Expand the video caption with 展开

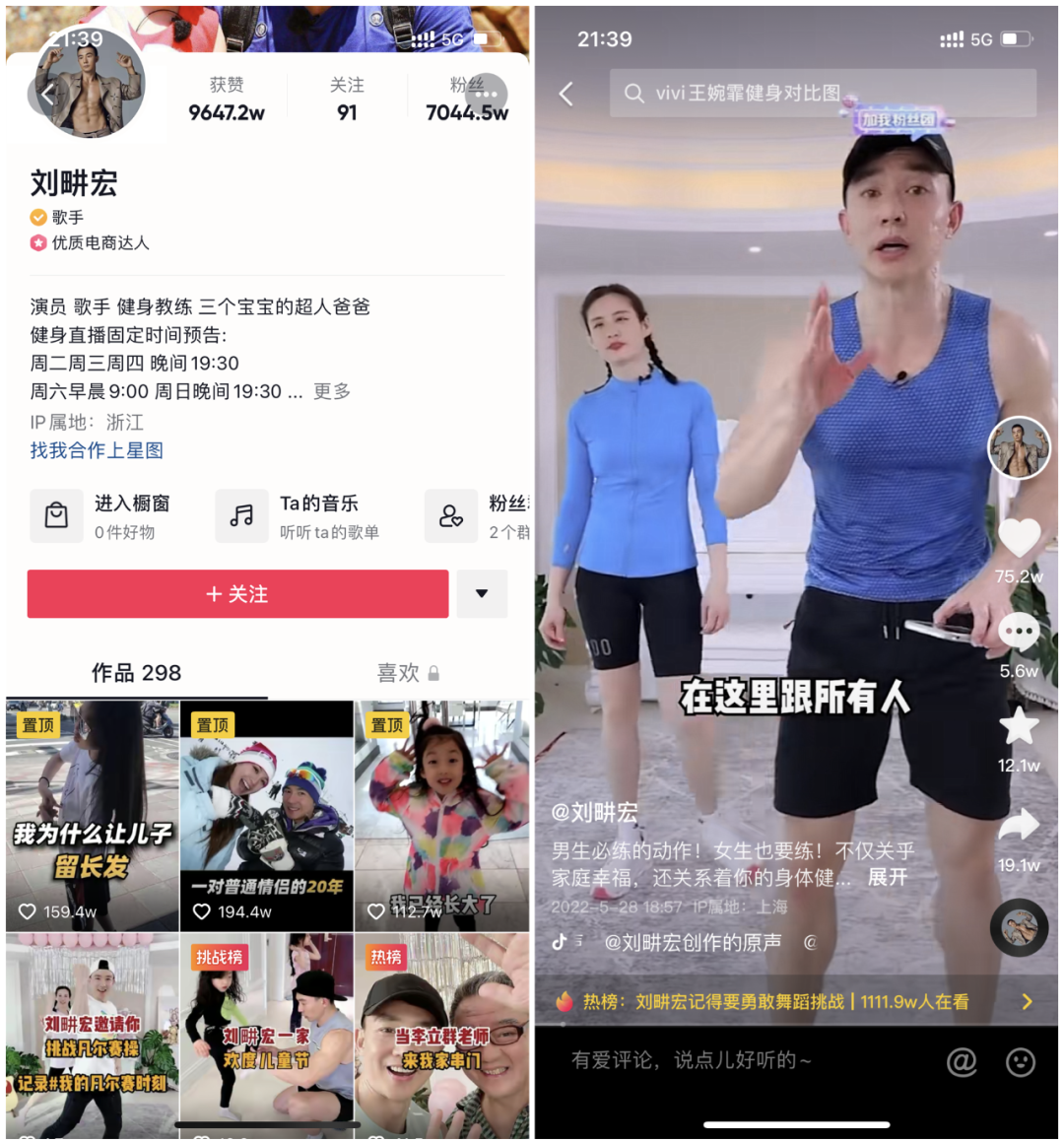(887, 877)
